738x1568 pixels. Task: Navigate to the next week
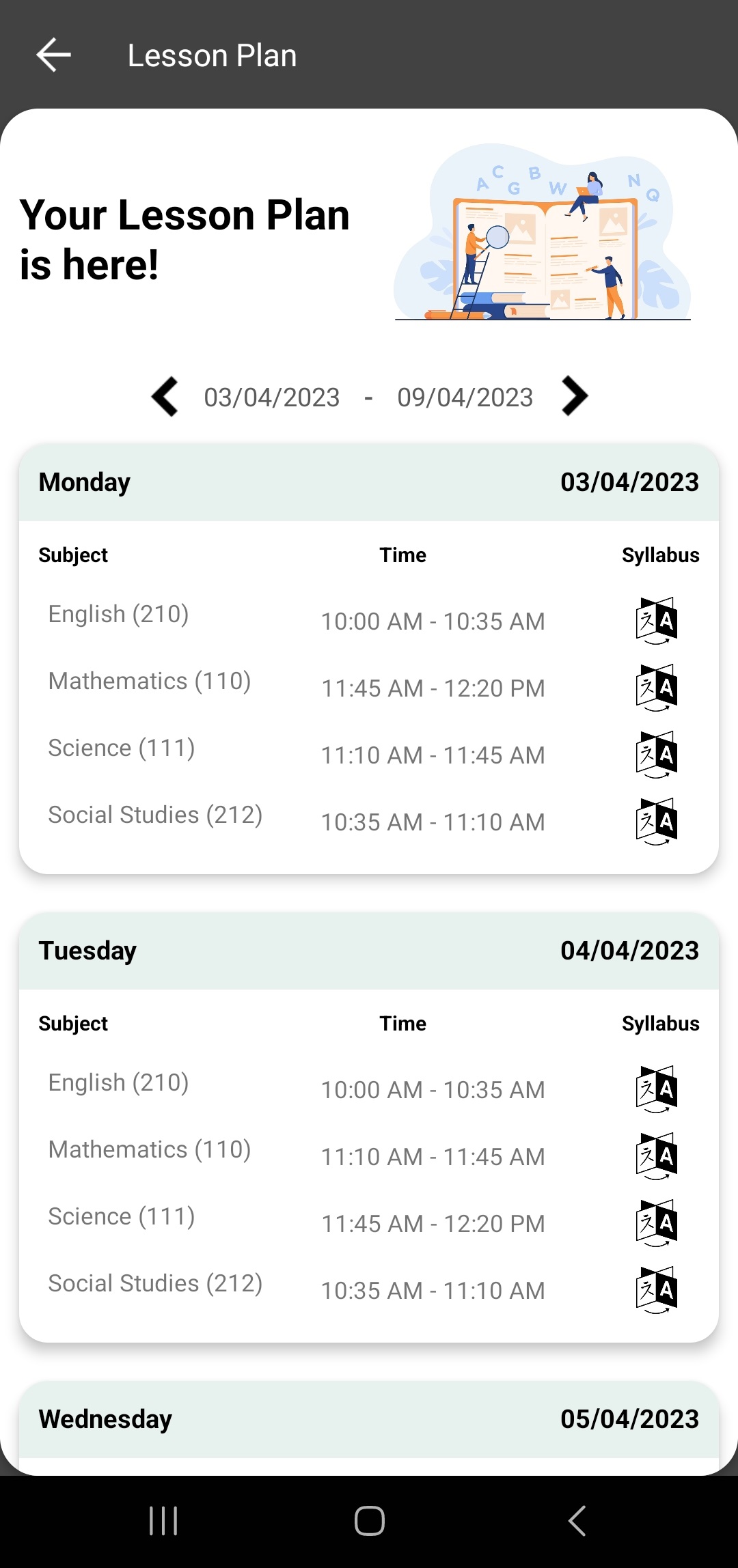pos(574,397)
